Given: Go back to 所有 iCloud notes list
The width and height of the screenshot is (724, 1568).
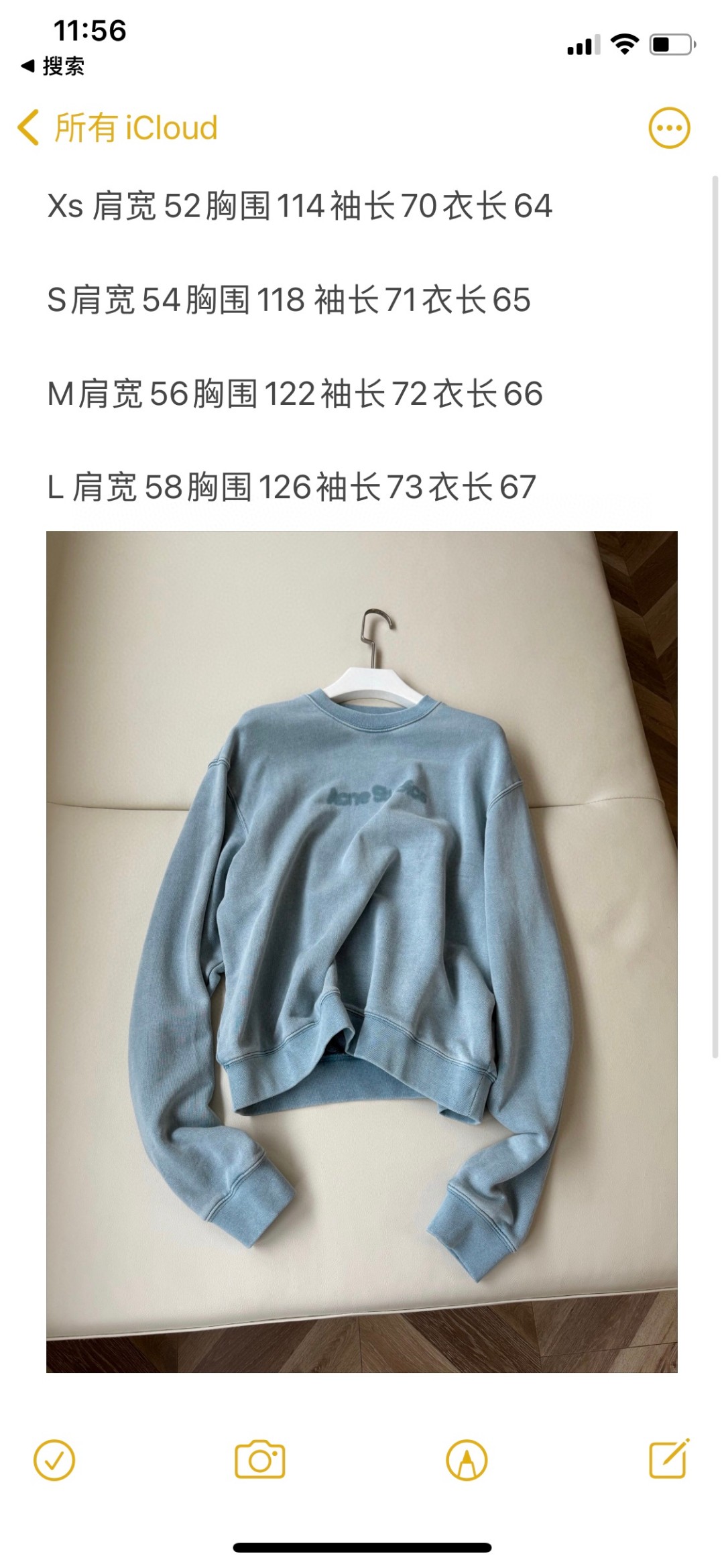Looking at the screenshot, I should point(118,127).
